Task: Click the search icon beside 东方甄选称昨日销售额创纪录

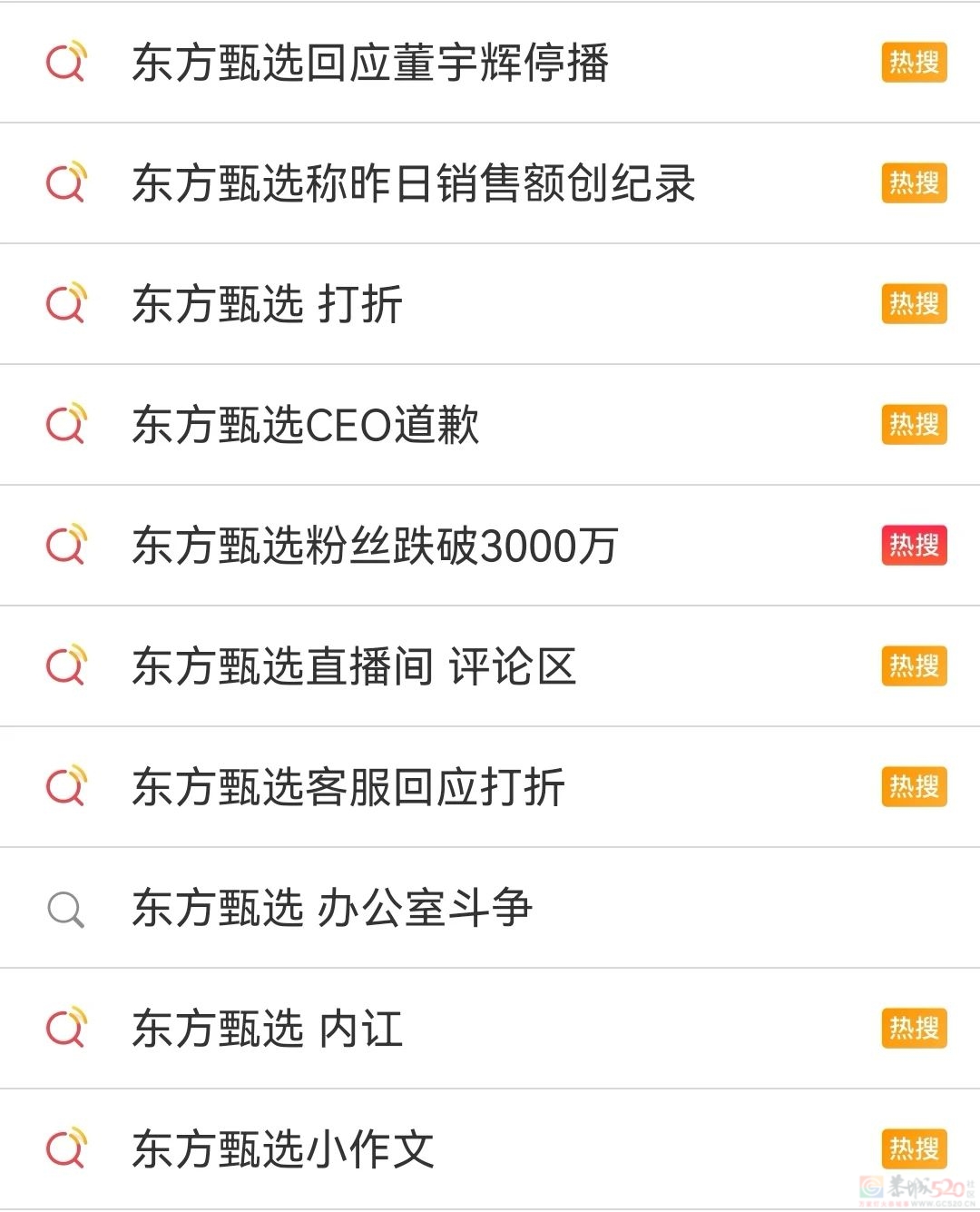Action: tap(65, 182)
